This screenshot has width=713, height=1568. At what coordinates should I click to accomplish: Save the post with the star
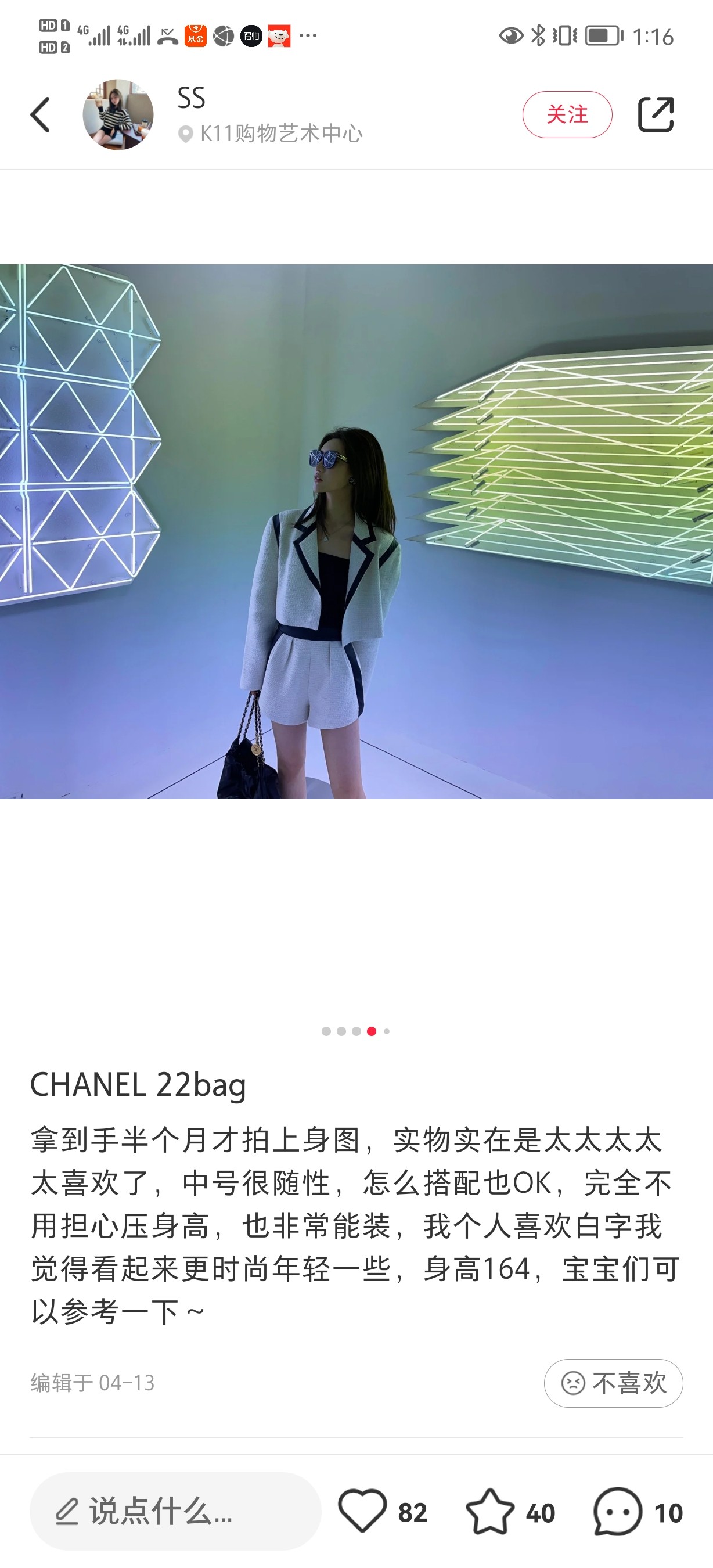click(489, 1511)
